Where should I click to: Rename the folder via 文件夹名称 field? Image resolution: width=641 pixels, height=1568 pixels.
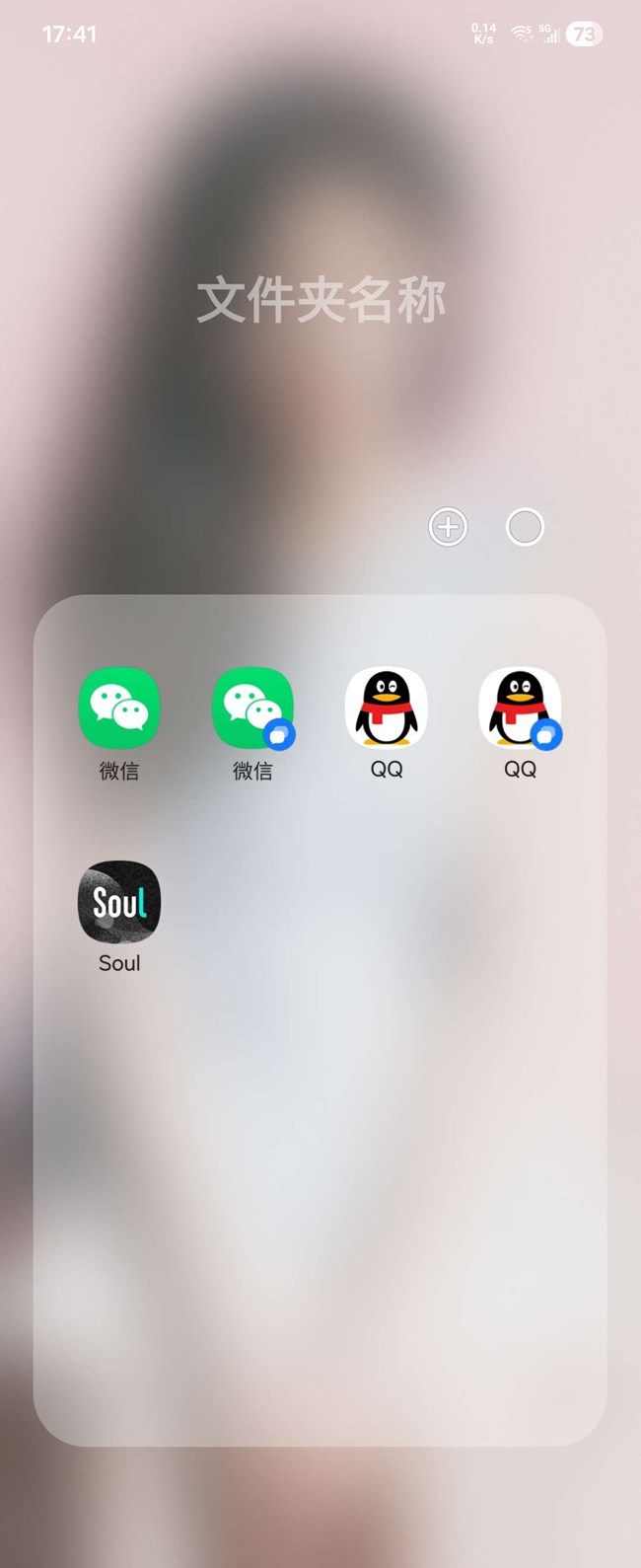point(320,301)
